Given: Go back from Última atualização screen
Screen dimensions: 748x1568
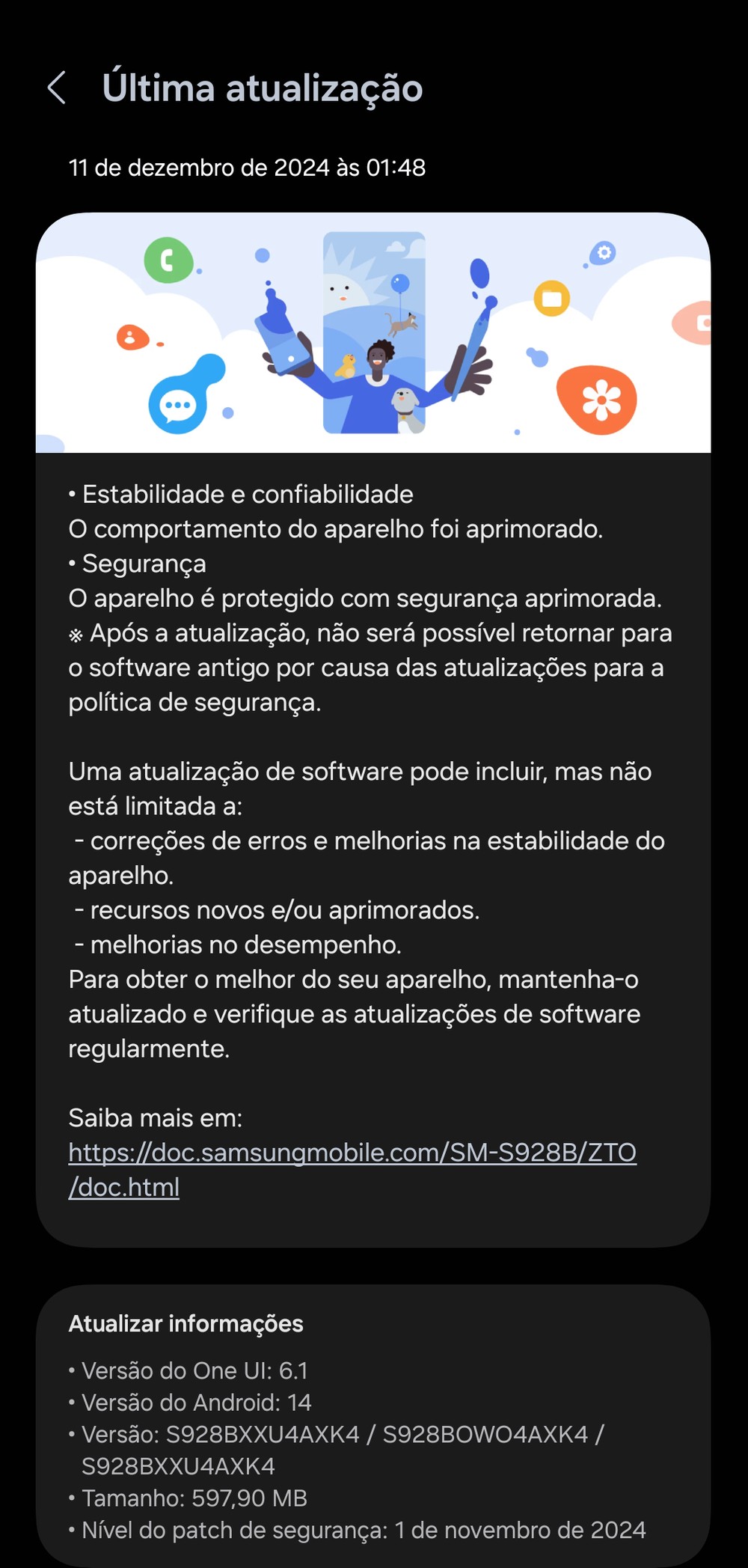Looking at the screenshot, I should click(x=57, y=88).
